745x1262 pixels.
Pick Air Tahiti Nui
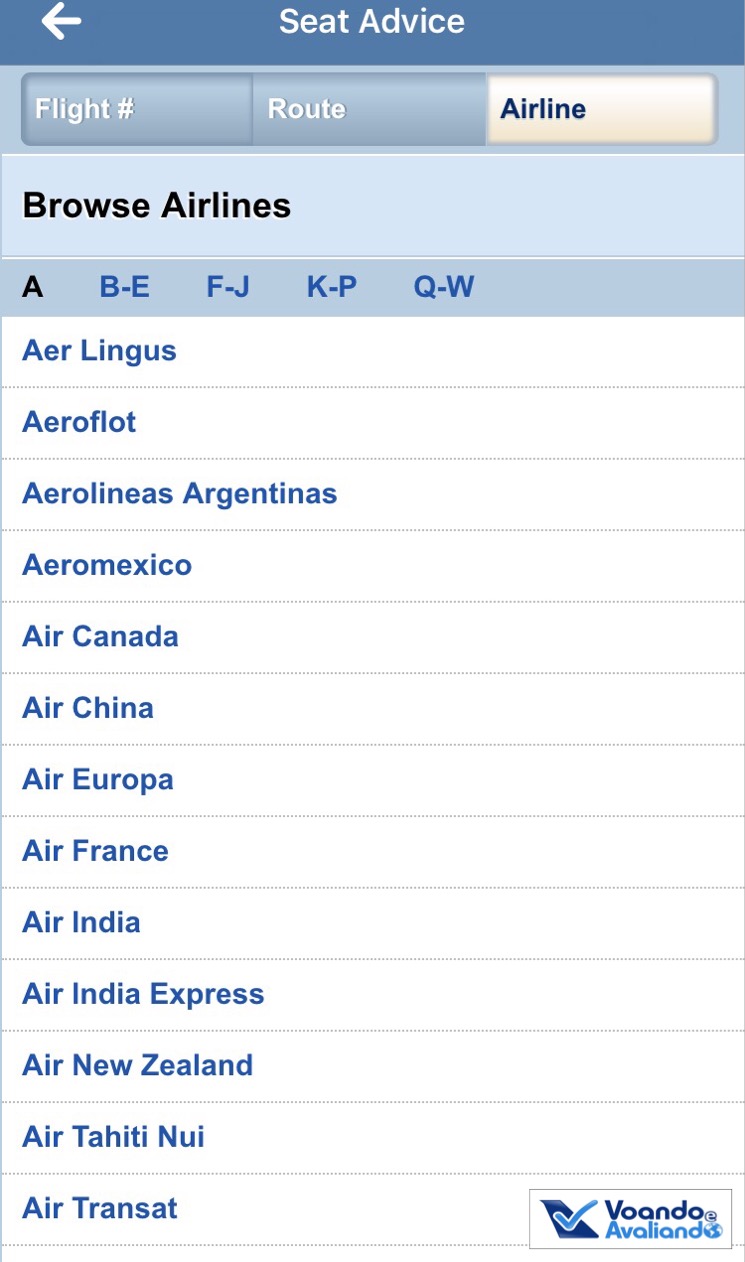point(113,1137)
